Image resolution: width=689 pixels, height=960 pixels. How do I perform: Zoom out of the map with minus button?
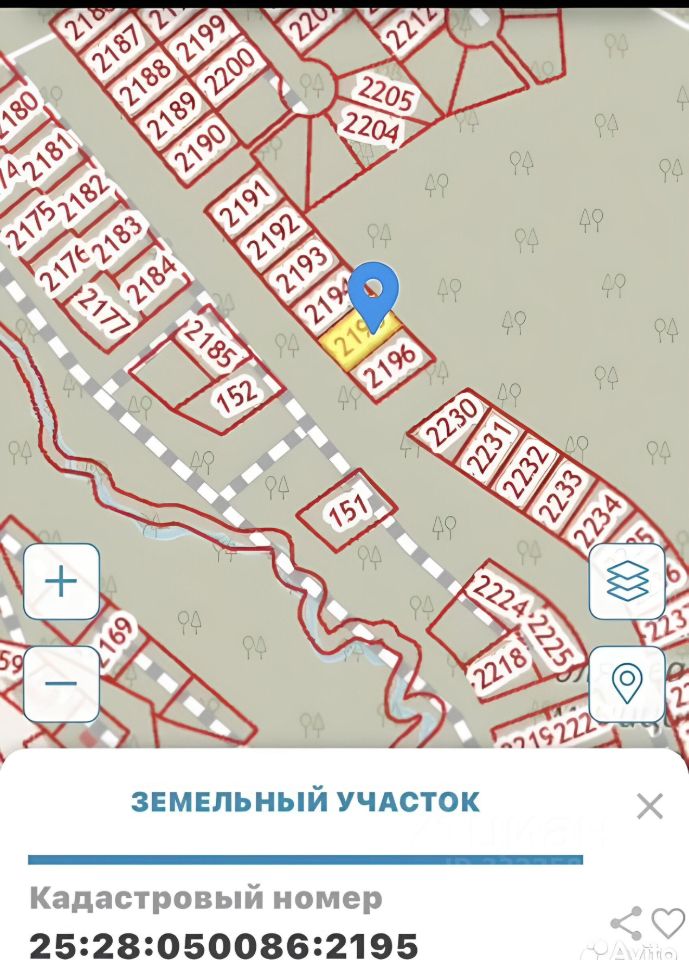coord(61,683)
